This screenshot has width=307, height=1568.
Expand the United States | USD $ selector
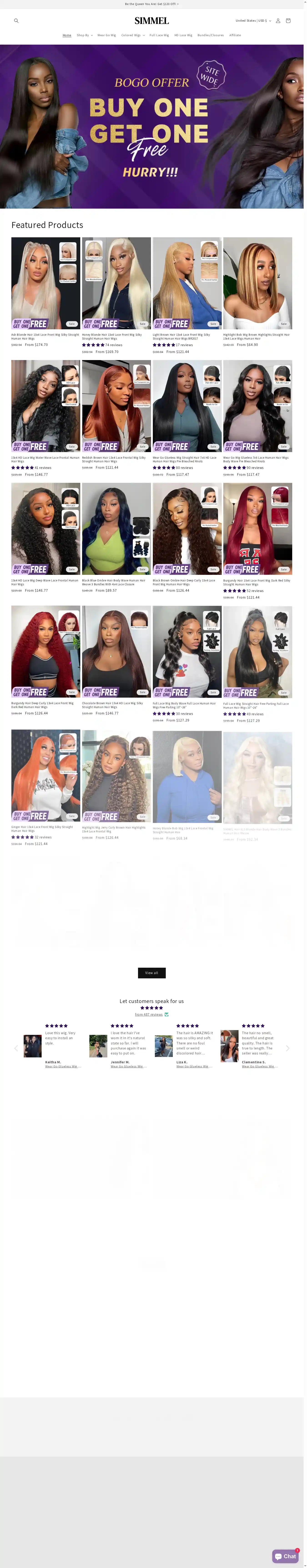coord(253,21)
